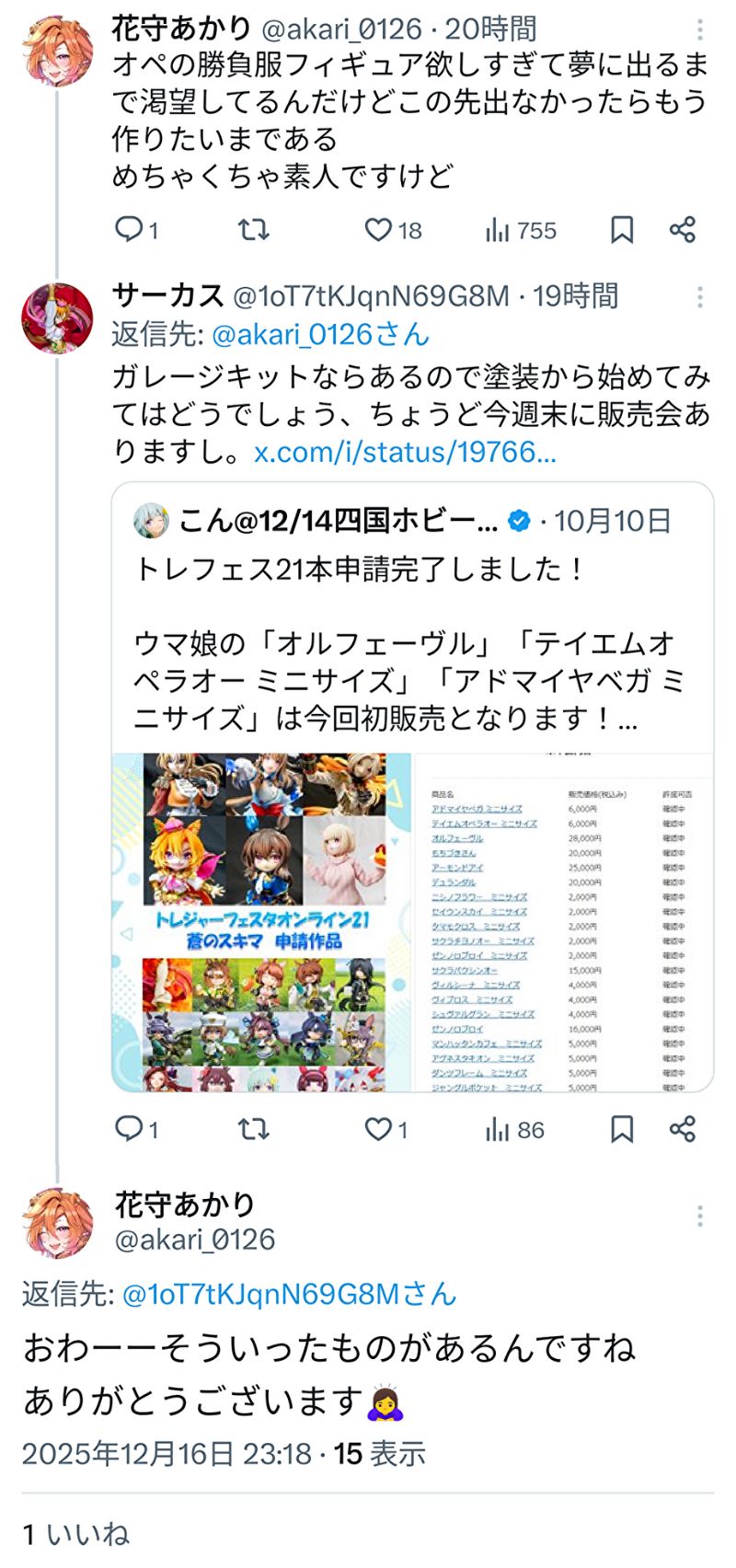Share 花守あかり's first tweet
The image size is (736, 1568).
pos(683,229)
